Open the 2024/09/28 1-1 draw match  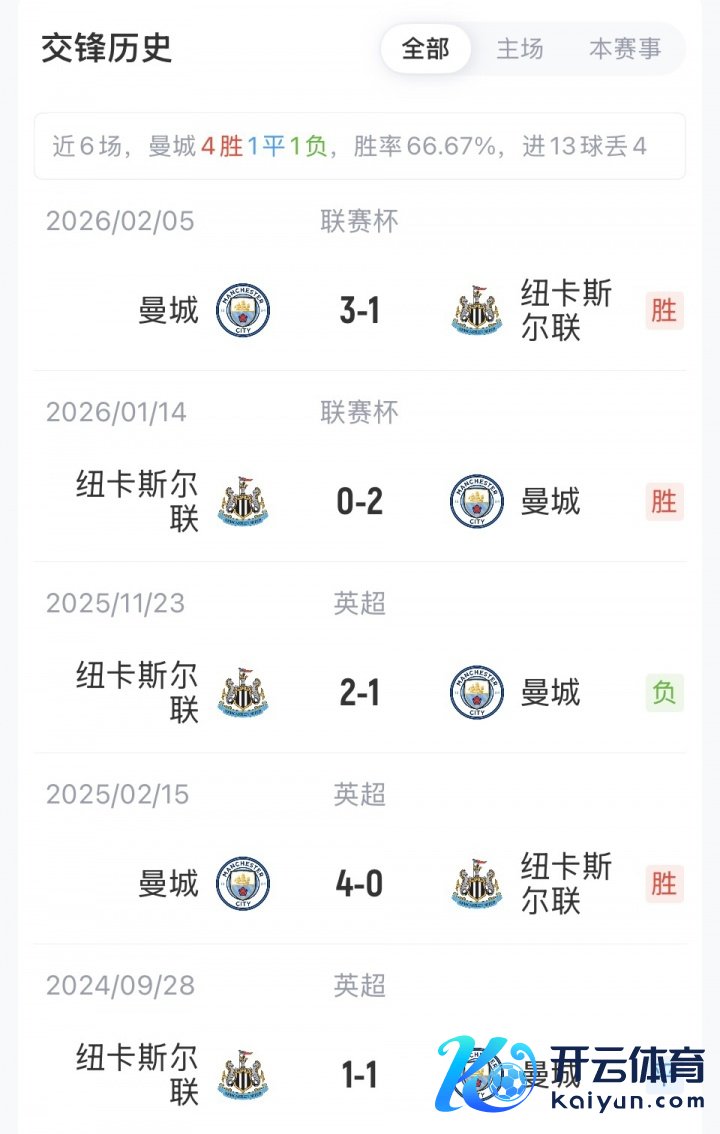tap(360, 1075)
